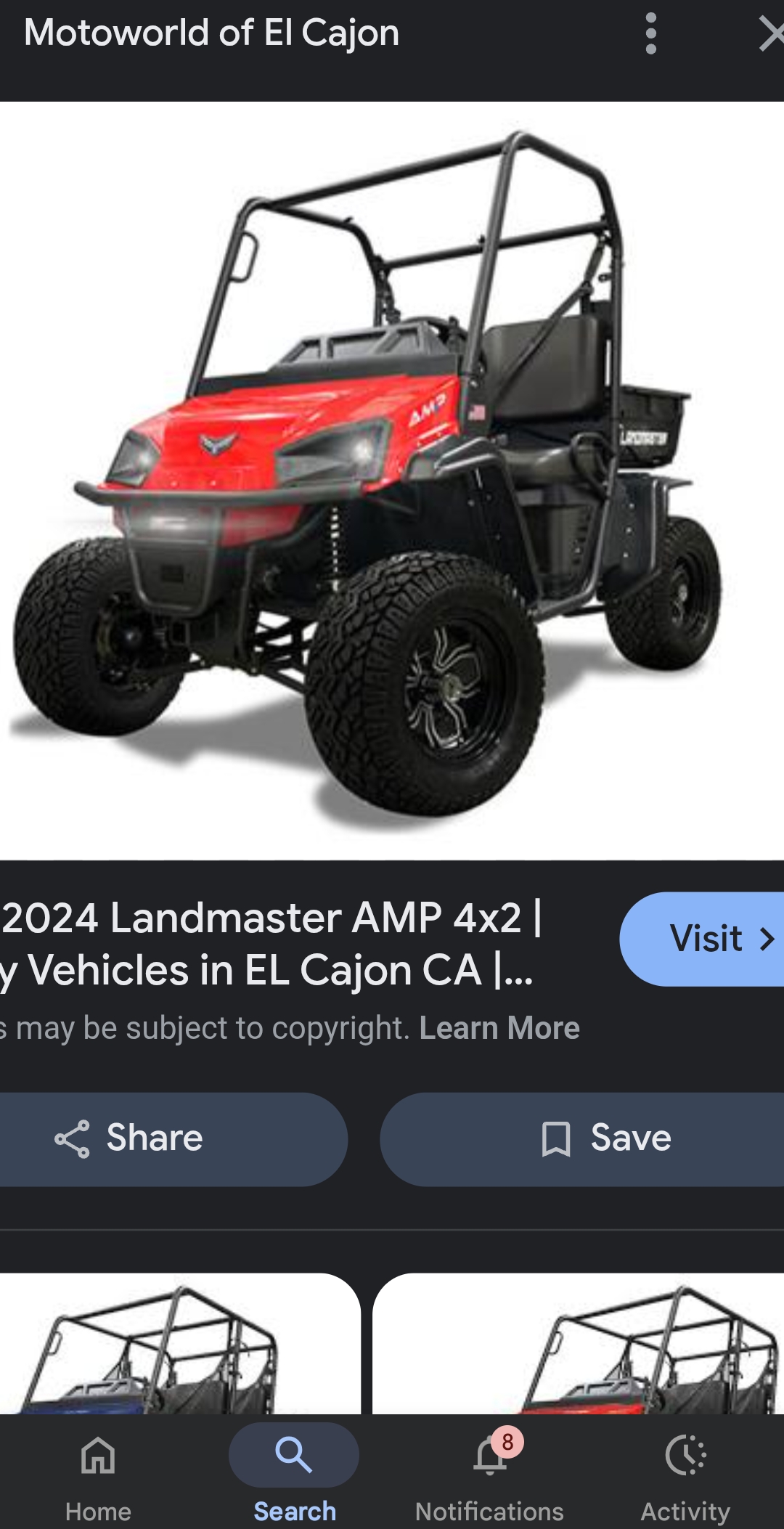Open the red Landmaster AMP main image
784x1529 pixels.
377,479
